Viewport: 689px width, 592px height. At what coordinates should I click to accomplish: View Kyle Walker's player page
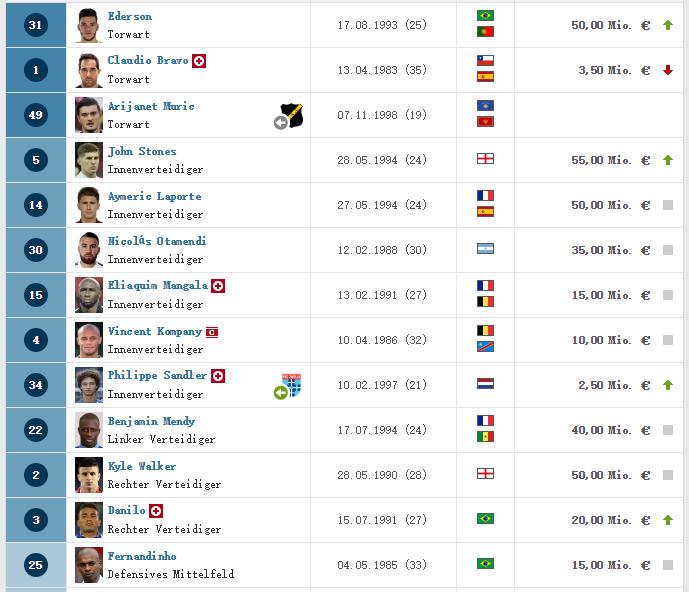point(141,466)
